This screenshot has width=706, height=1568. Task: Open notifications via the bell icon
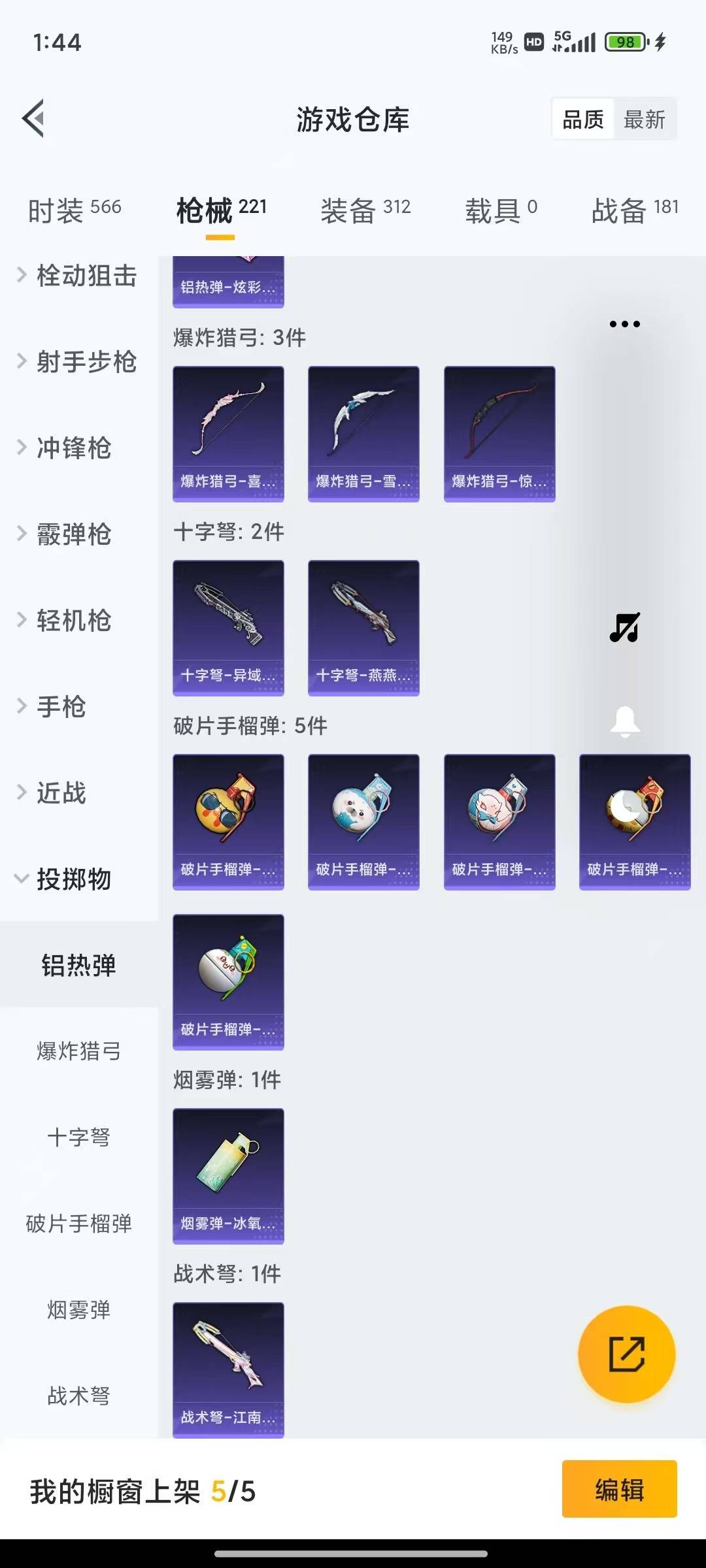(x=626, y=724)
